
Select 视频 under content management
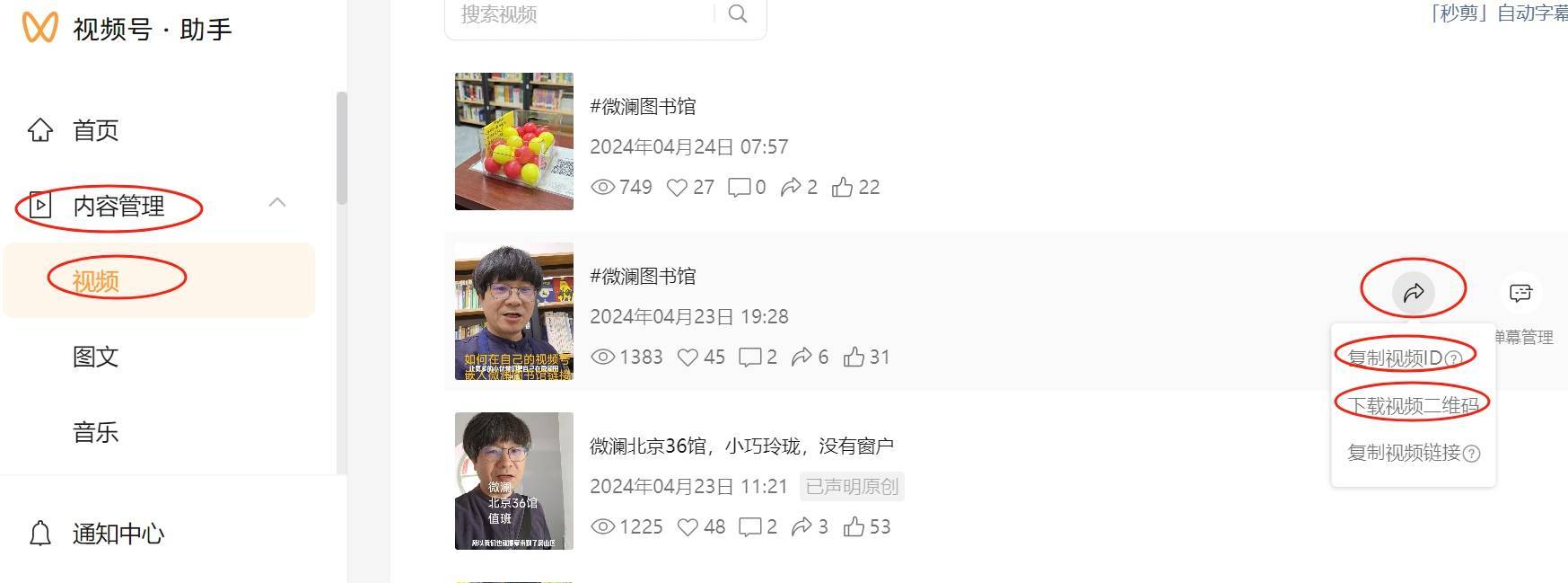pos(96,281)
